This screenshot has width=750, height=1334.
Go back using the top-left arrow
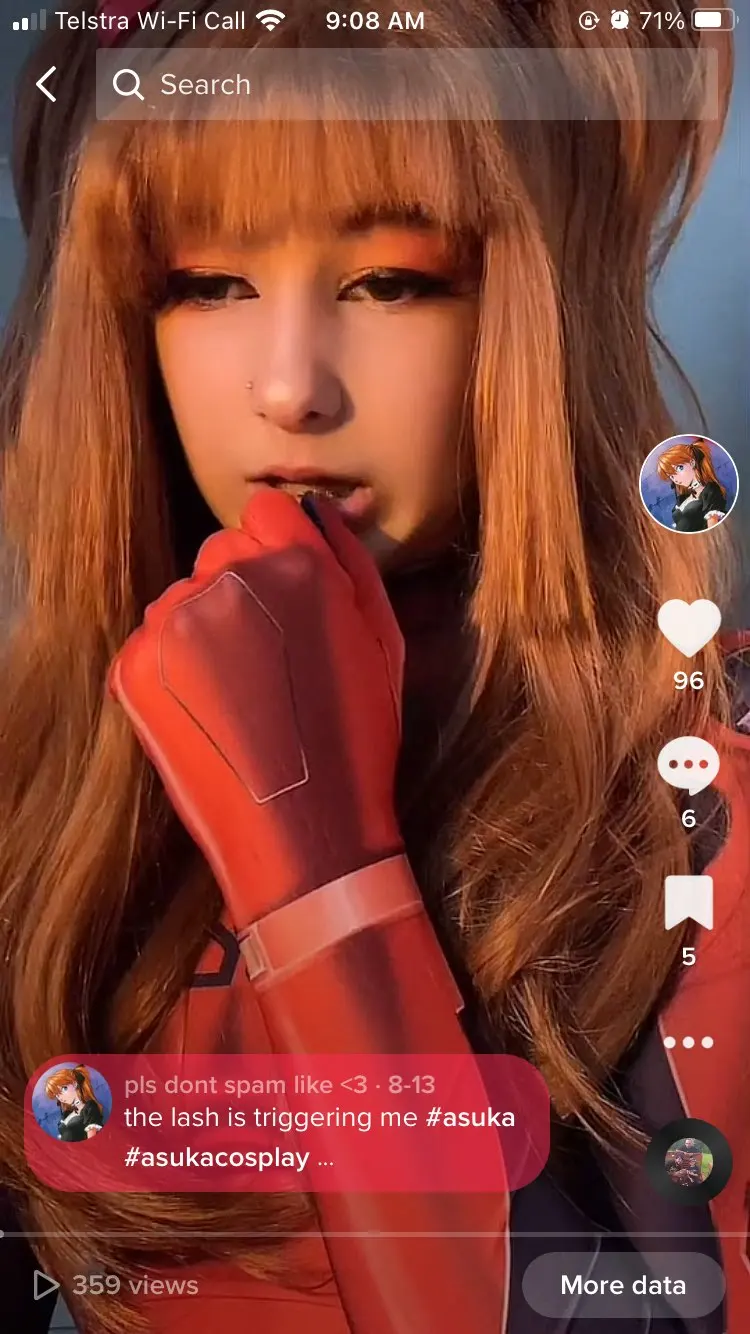coord(46,85)
